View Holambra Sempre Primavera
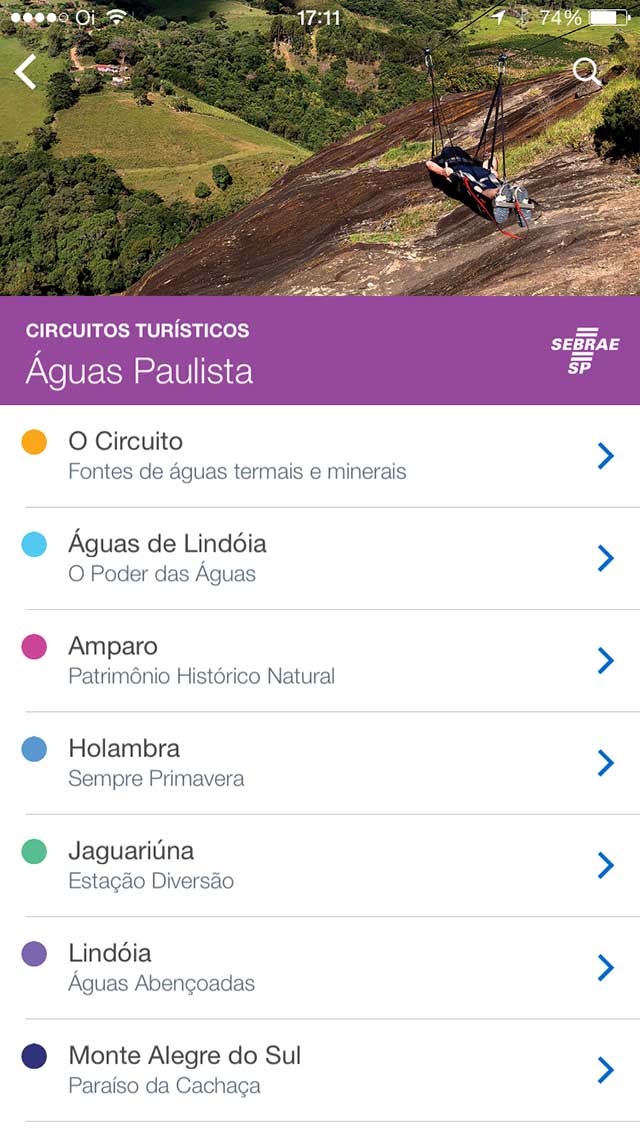 click(320, 764)
